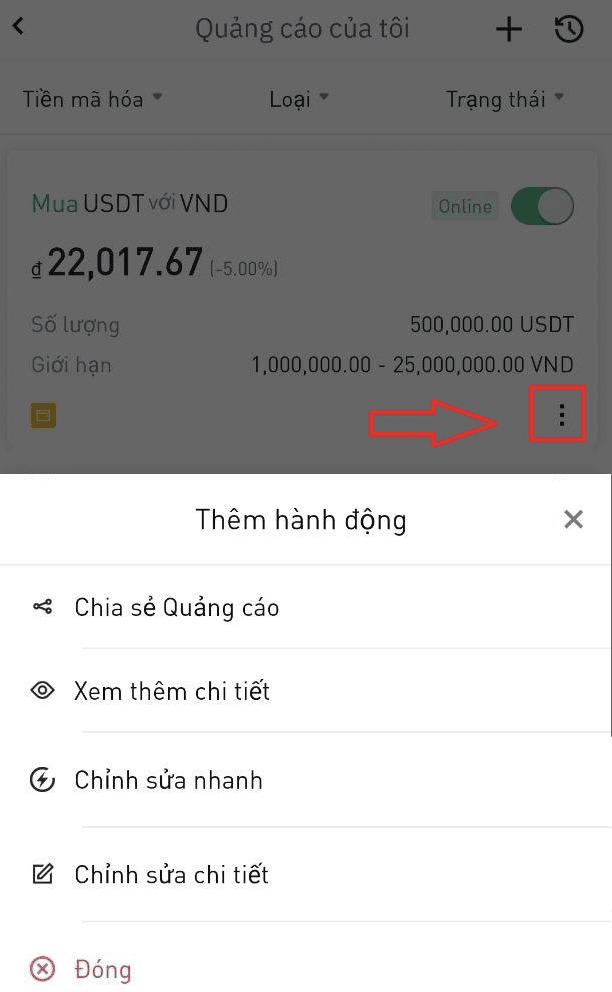Expand the Tiền mã hóa filter
Image resolution: width=612 pixels, height=992 pixels.
(x=92, y=99)
